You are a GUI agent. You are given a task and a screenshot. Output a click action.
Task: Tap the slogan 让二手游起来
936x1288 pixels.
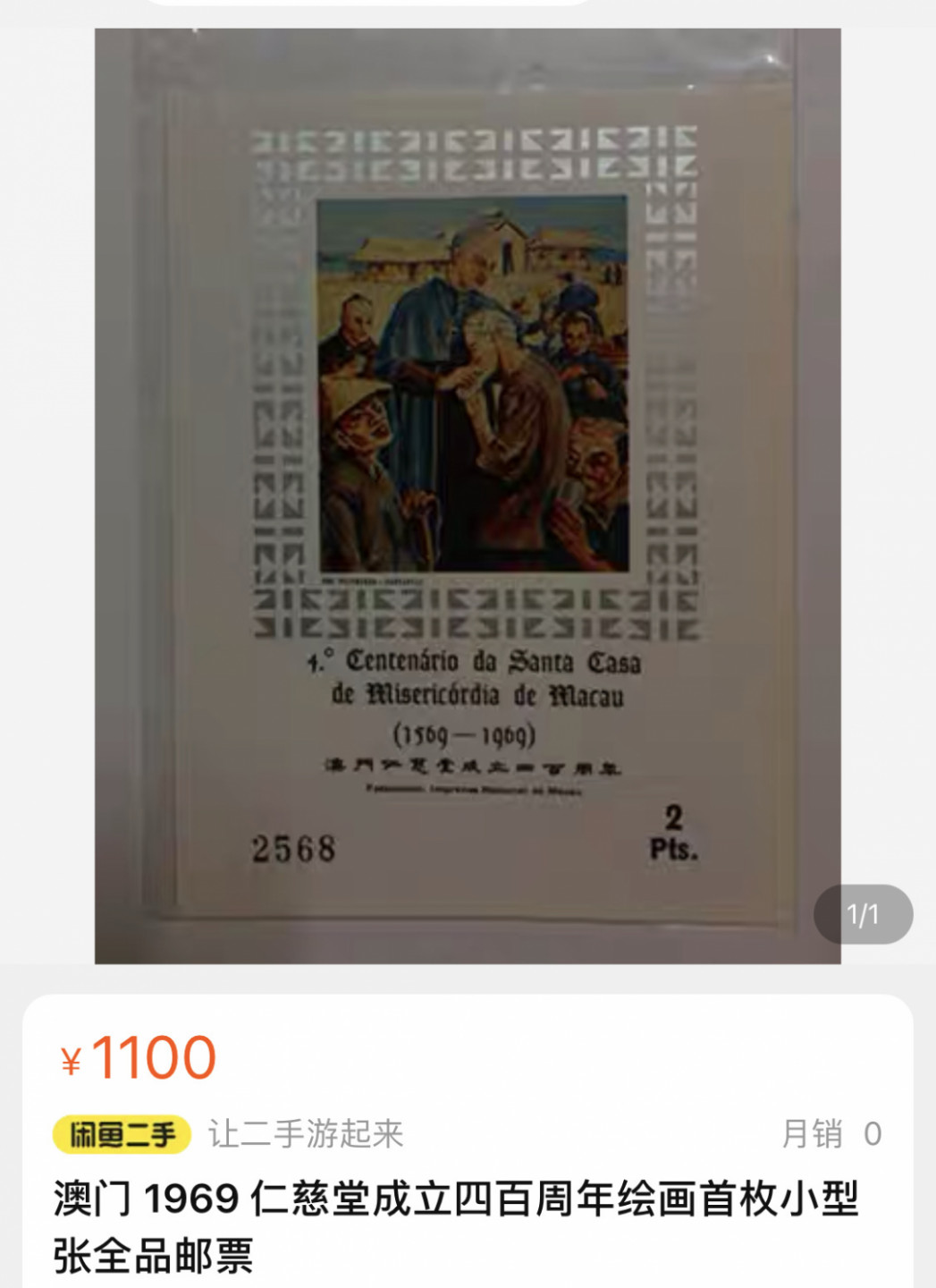coord(305,1133)
